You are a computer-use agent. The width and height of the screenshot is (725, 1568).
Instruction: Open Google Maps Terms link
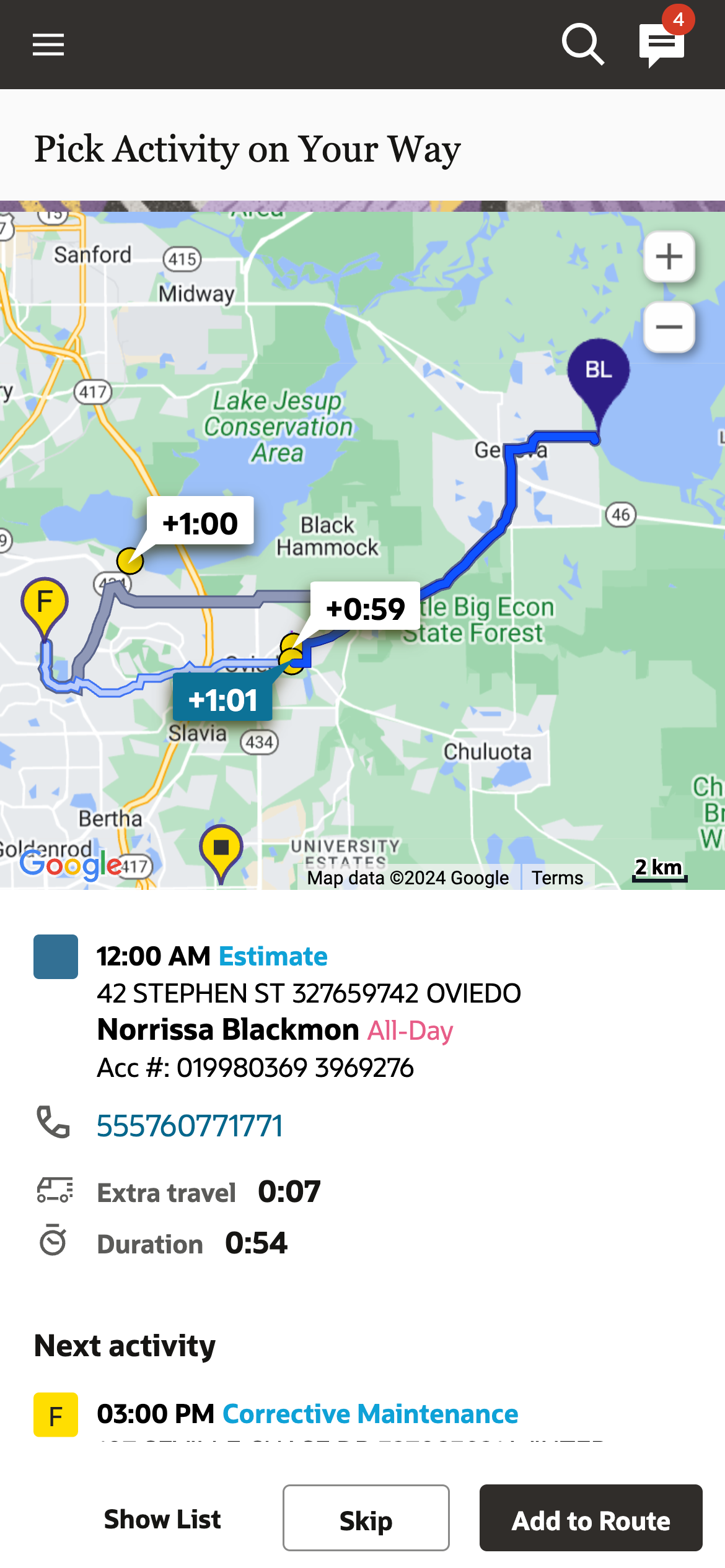557,878
